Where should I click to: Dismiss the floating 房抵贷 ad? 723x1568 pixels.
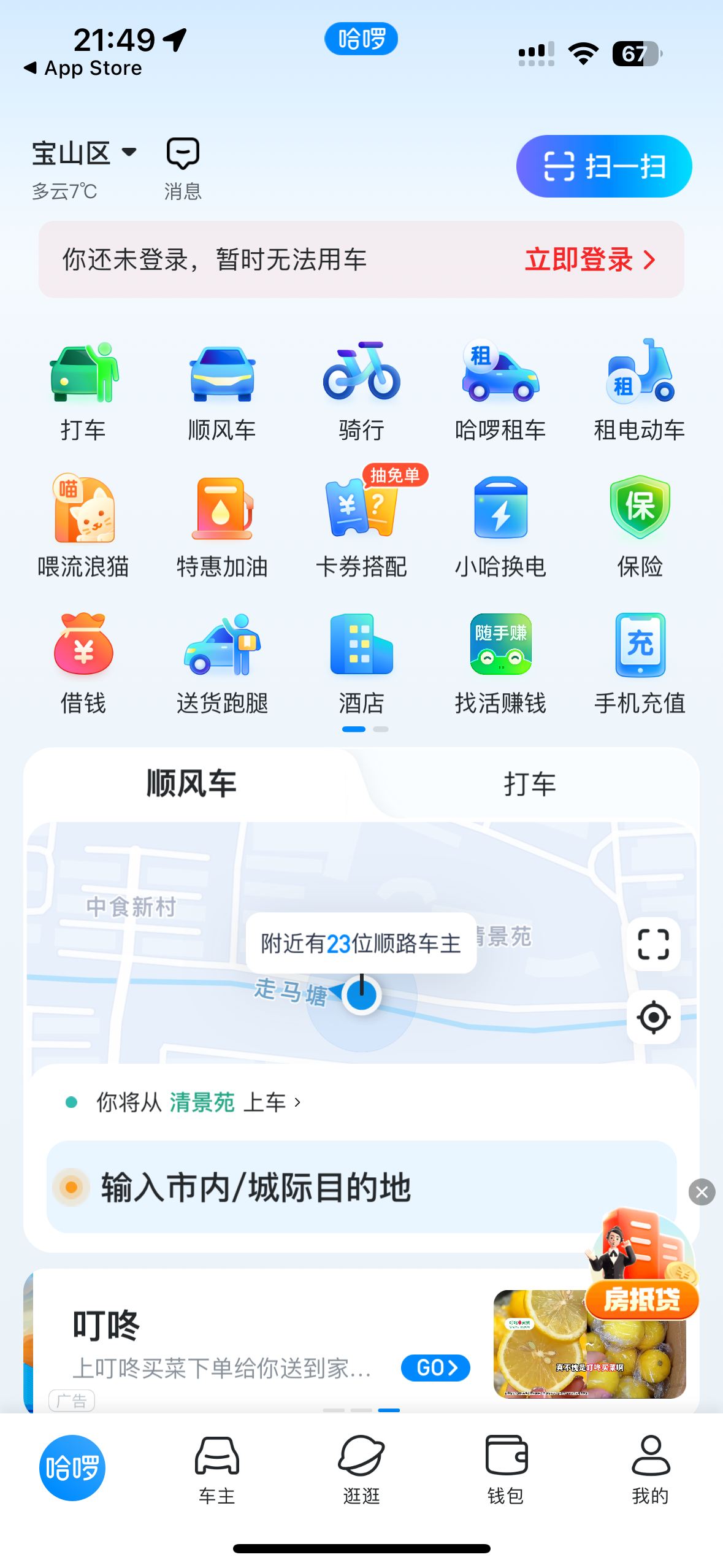coord(702,1192)
